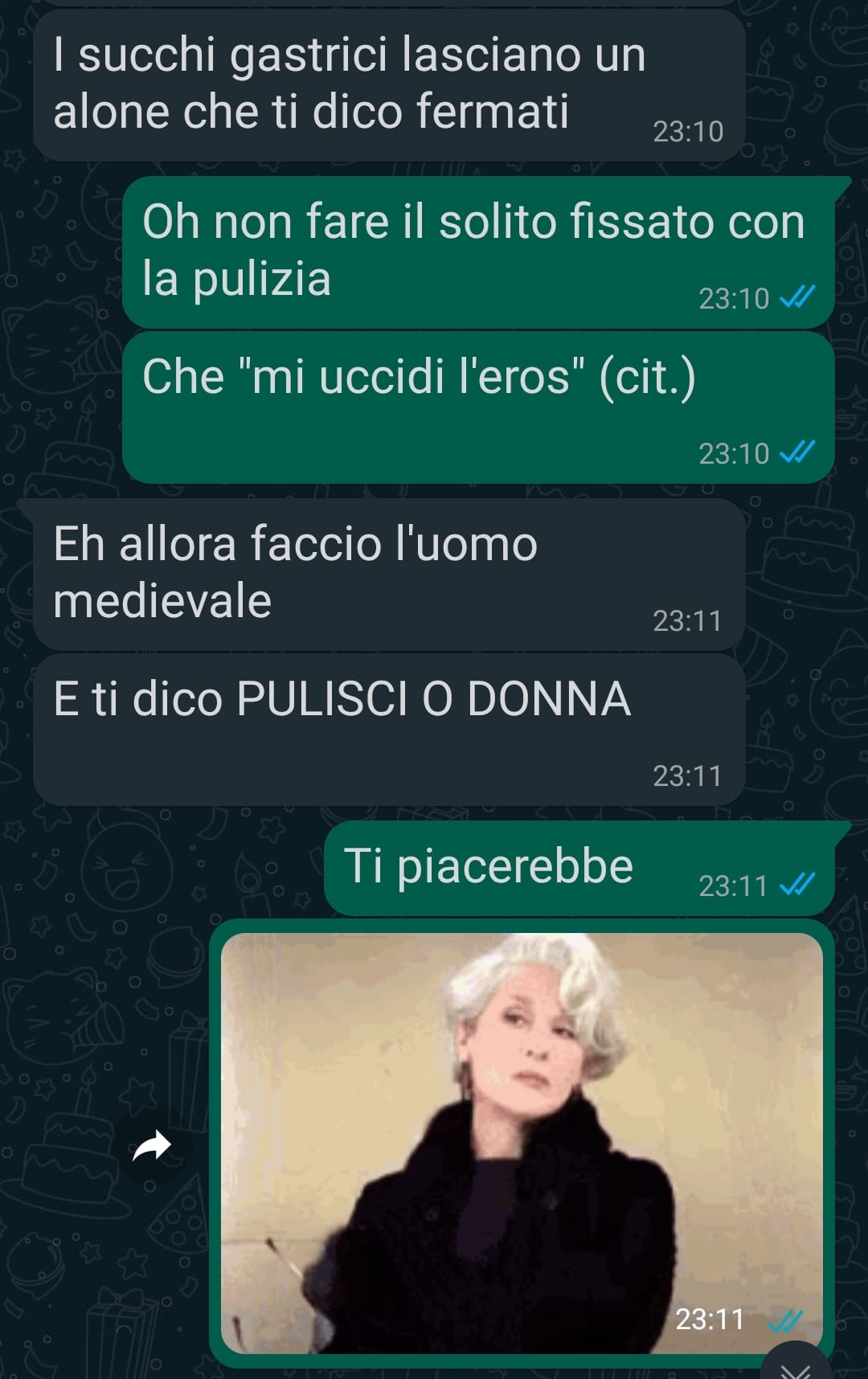Forward the GIF using the arrow icon
Viewport: 868px width, 1379px height.
(x=152, y=1147)
